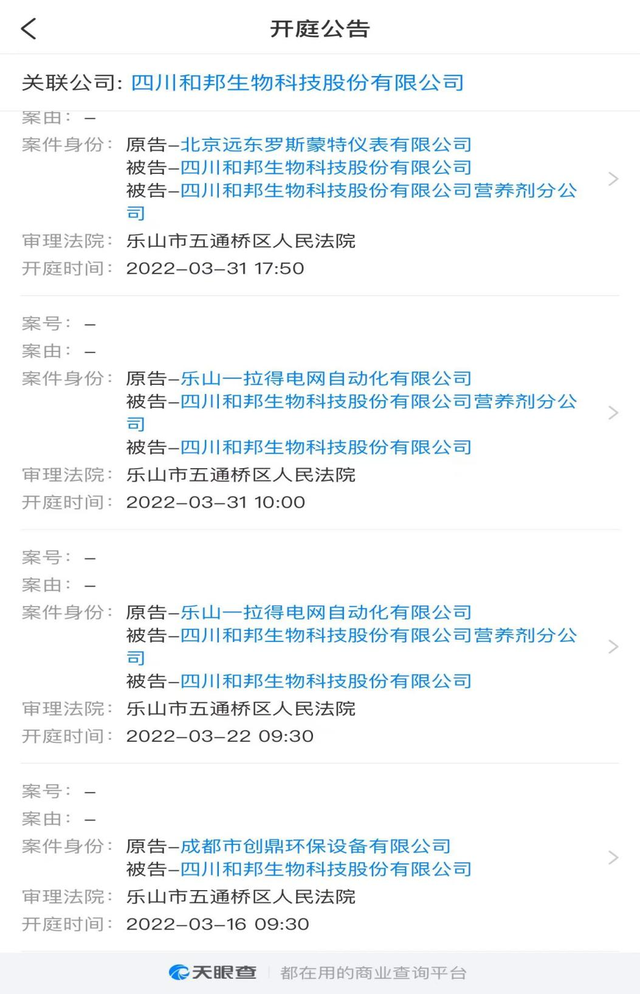View plaintiff 成都市创鼎环保设备有限公司
The image size is (640, 994).
pyautogui.click(x=315, y=846)
